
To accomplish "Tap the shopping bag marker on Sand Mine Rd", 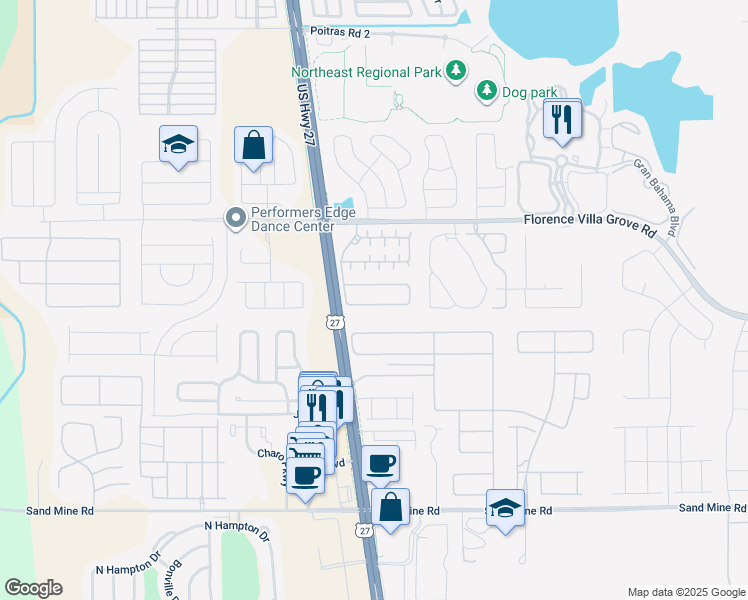I will coord(390,506).
